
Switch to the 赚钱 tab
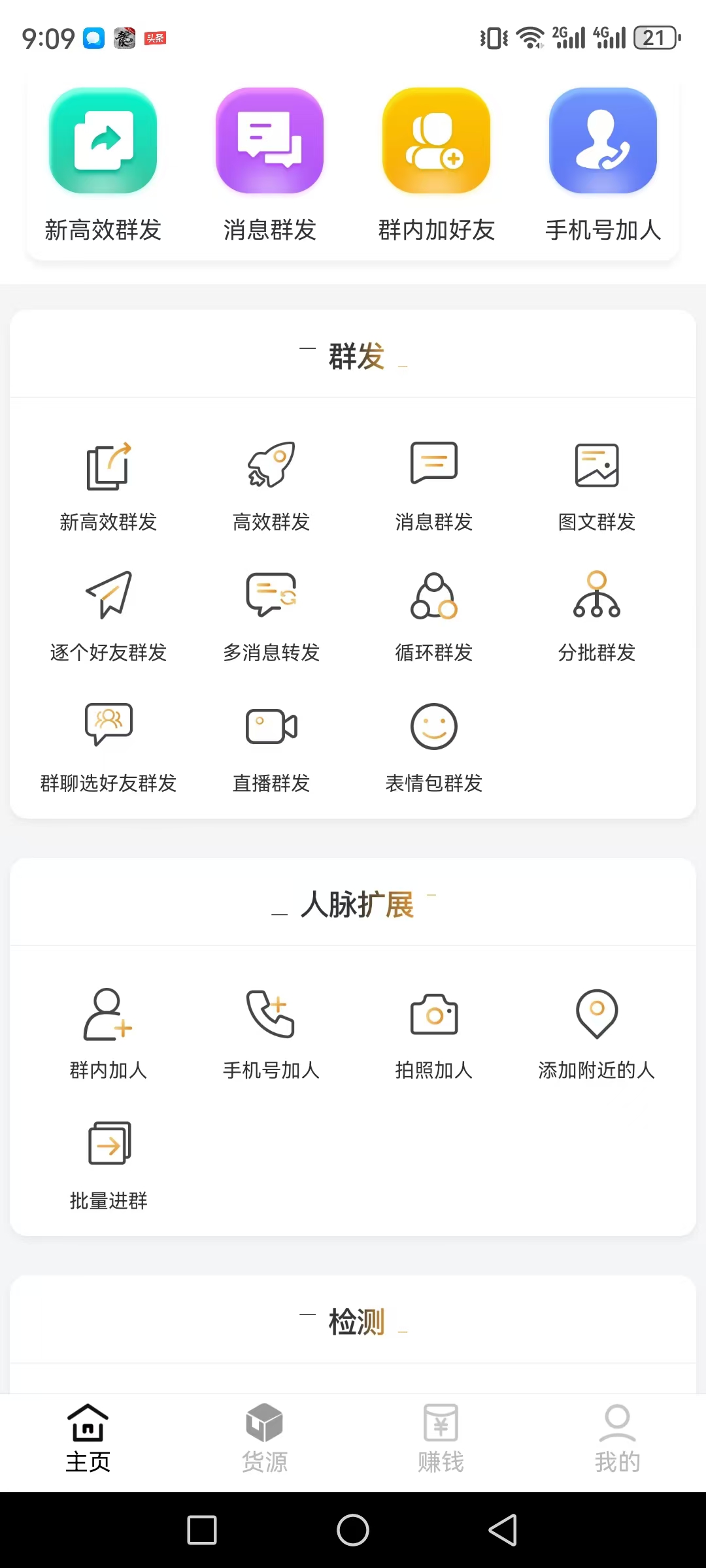(441, 1439)
